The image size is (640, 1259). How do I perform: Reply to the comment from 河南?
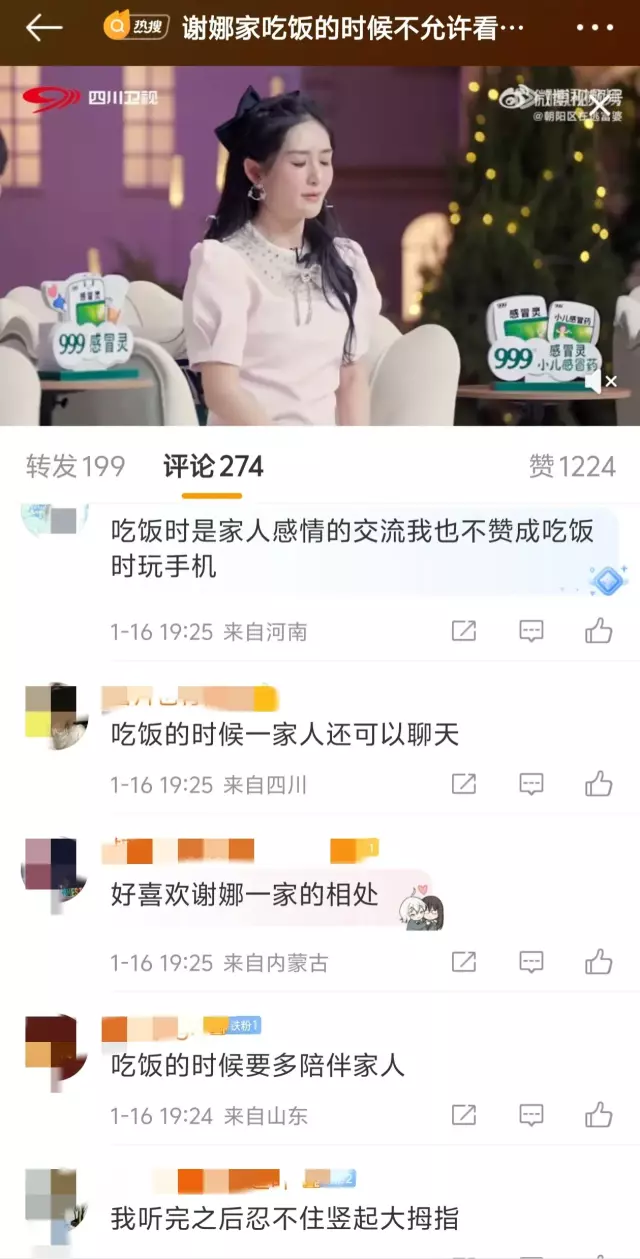(x=531, y=631)
